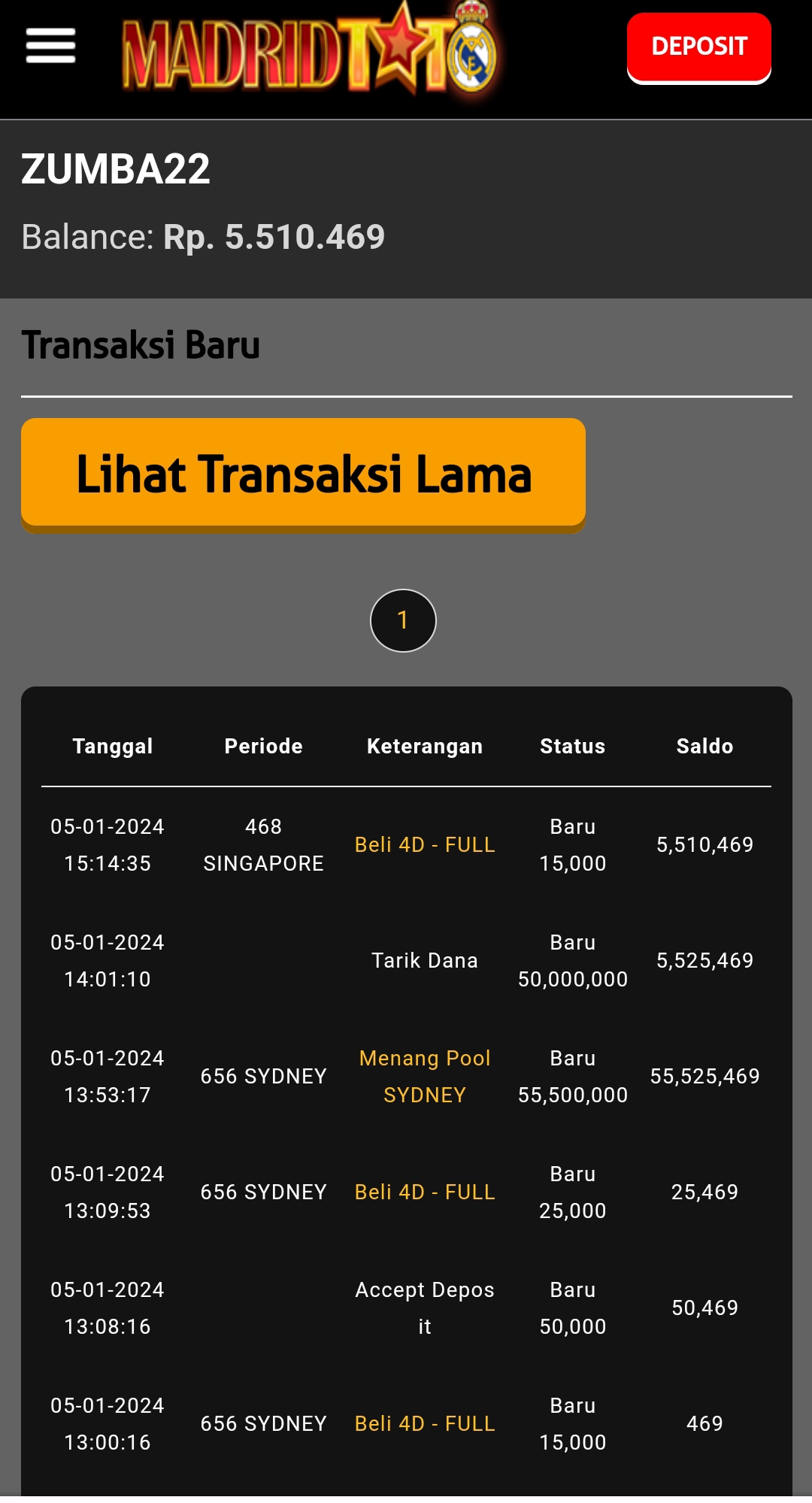Screen dimensions: 812x1503
Task: Open the hamburger menu
Action: point(50,46)
